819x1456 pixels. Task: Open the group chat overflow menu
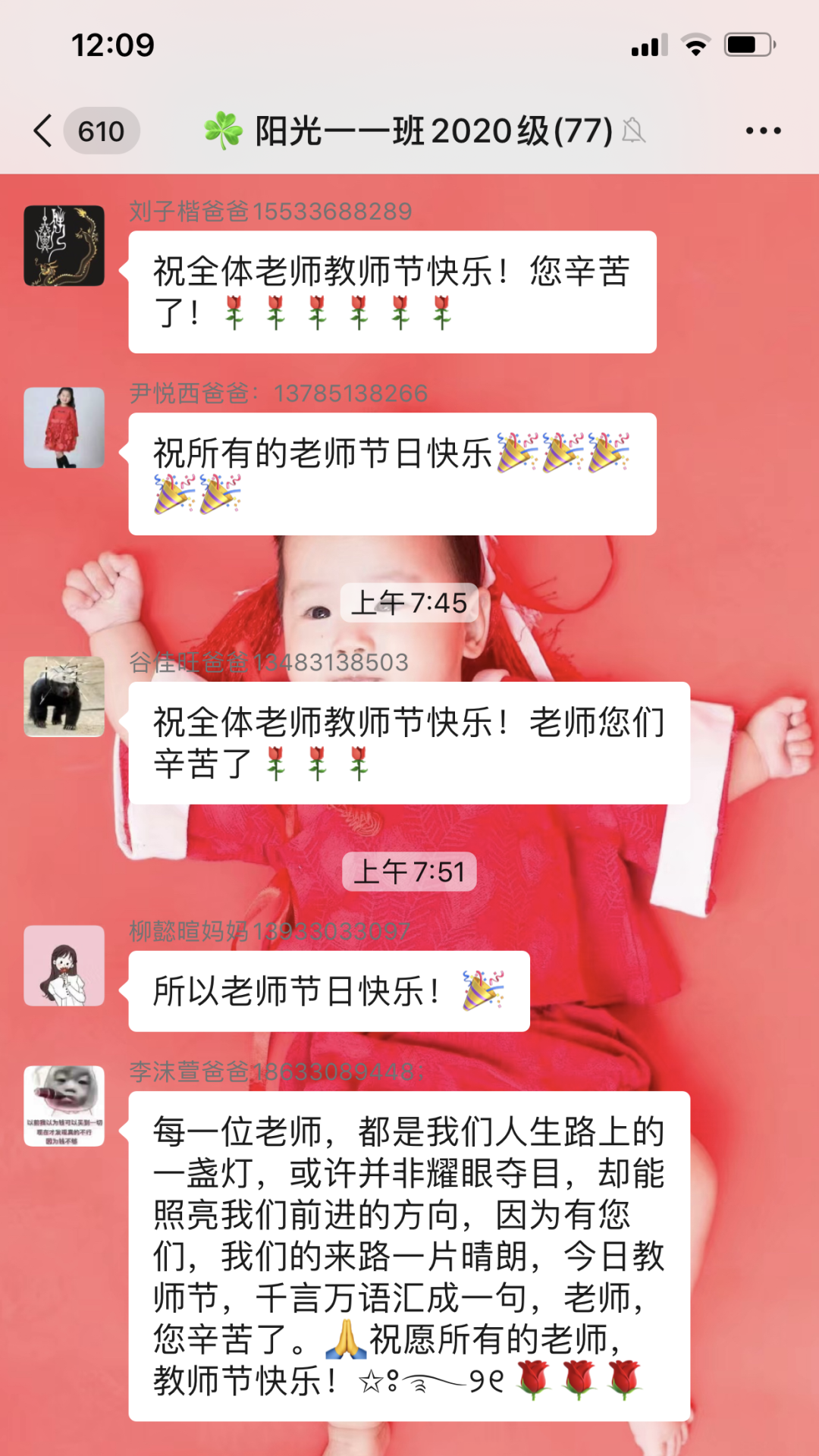coord(763,130)
